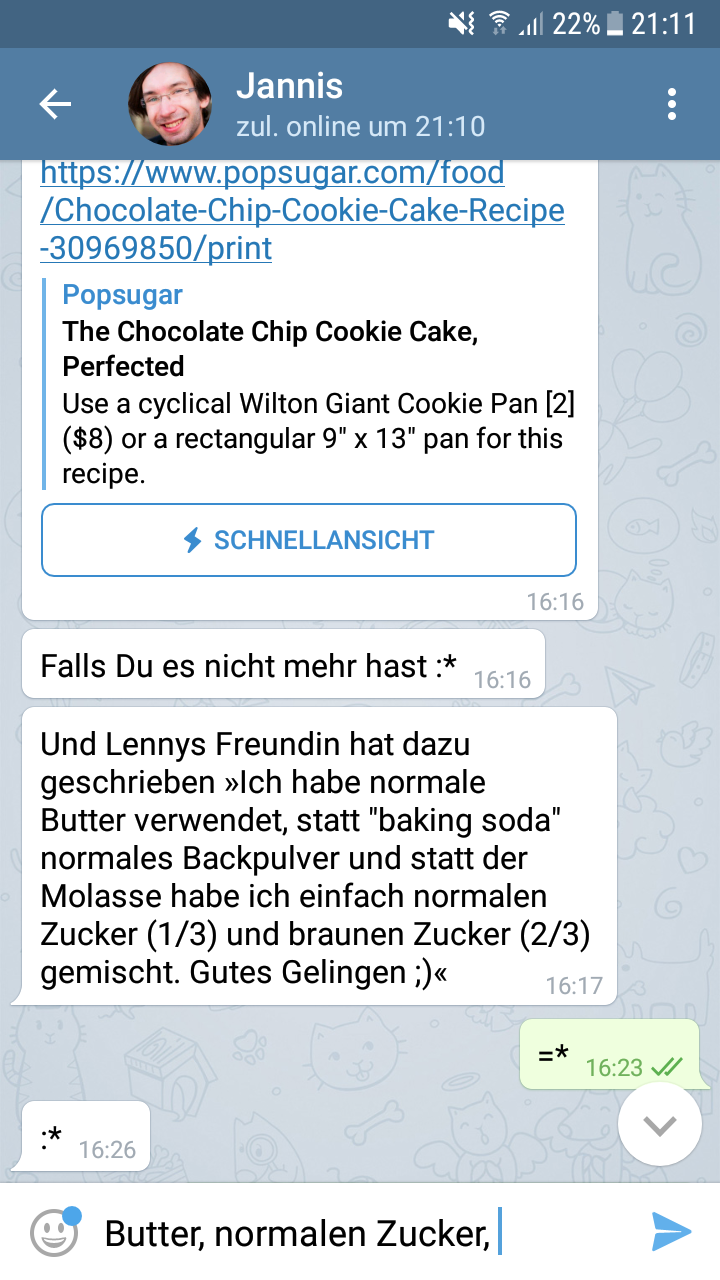This screenshot has height=1280, width=720.
Task: Open the emoji picker
Action: tap(54, 1232)
